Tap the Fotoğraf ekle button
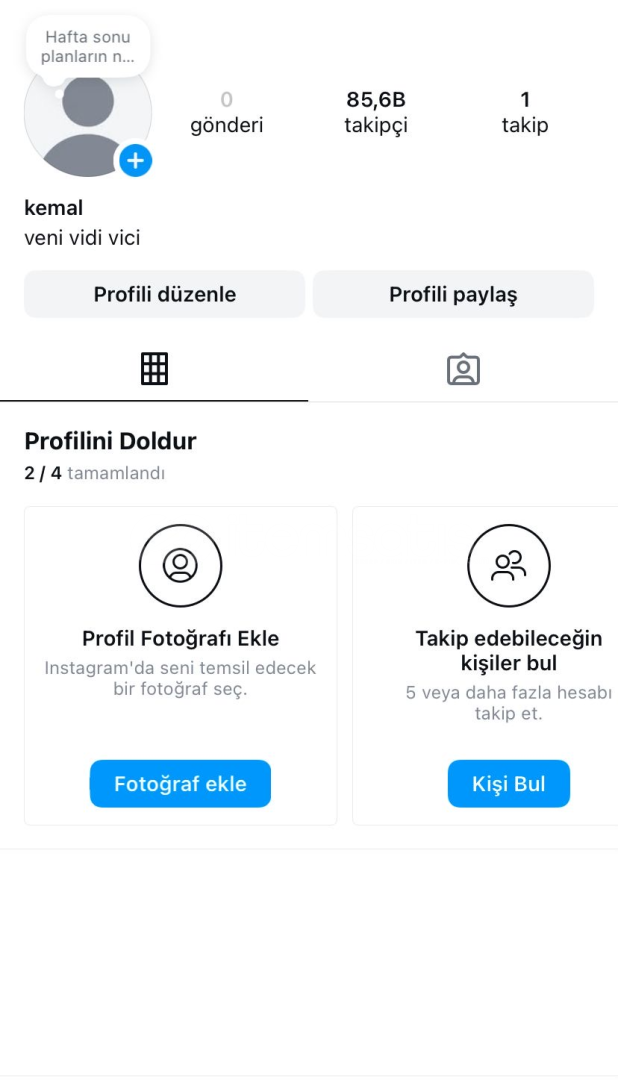Viewport: 618px width, 1080px height. tap(181, 783)
